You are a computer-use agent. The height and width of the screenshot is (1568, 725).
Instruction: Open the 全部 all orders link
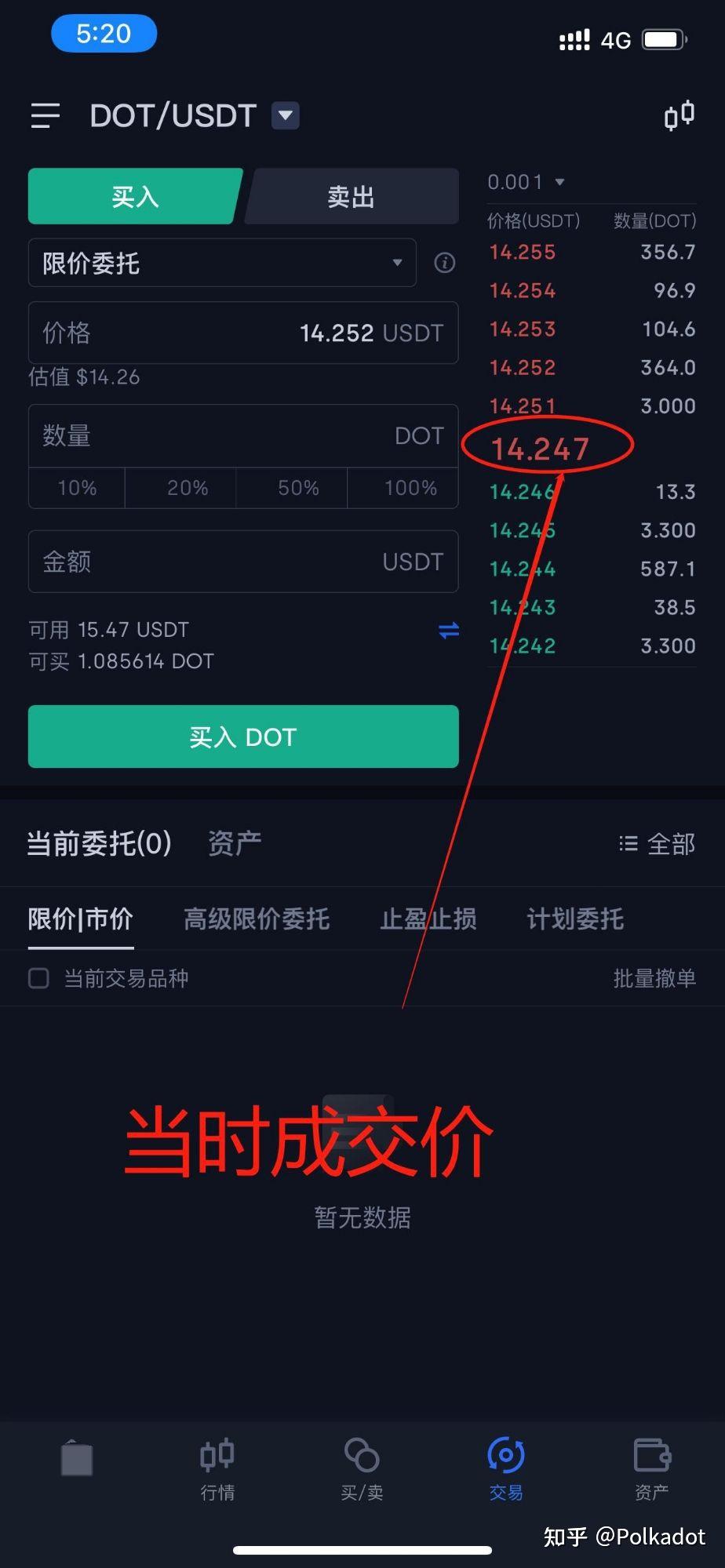(x=658, y=844)
